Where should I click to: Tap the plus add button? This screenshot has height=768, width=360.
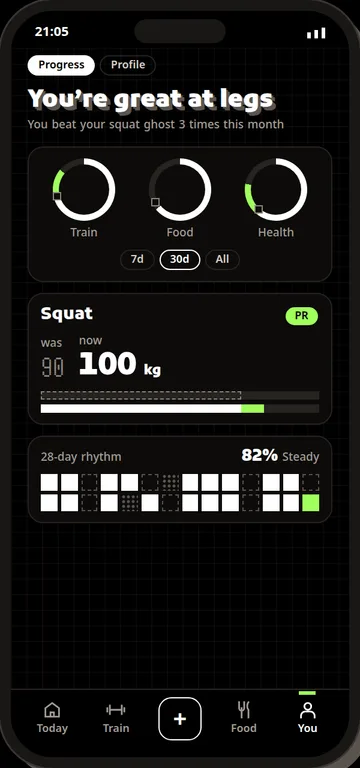tap(180, 719)
